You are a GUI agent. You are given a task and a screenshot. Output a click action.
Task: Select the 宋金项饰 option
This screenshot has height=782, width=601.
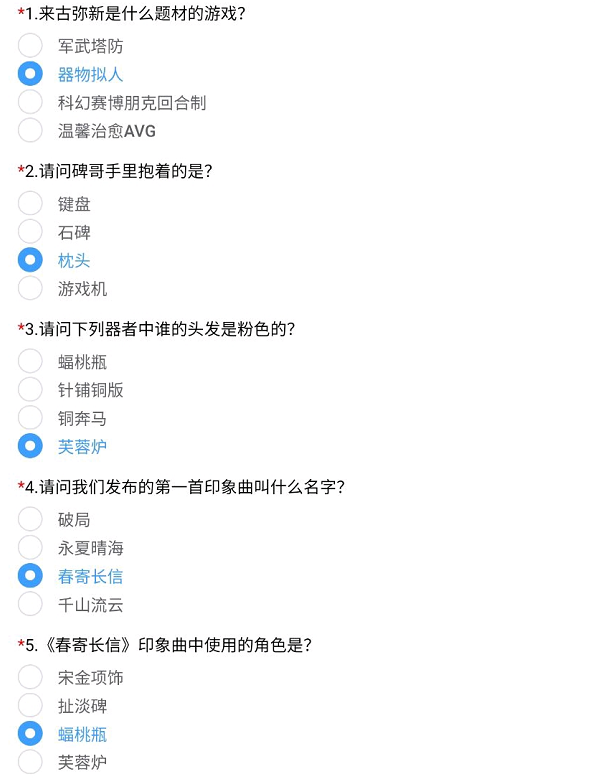[x=31, y=677]
